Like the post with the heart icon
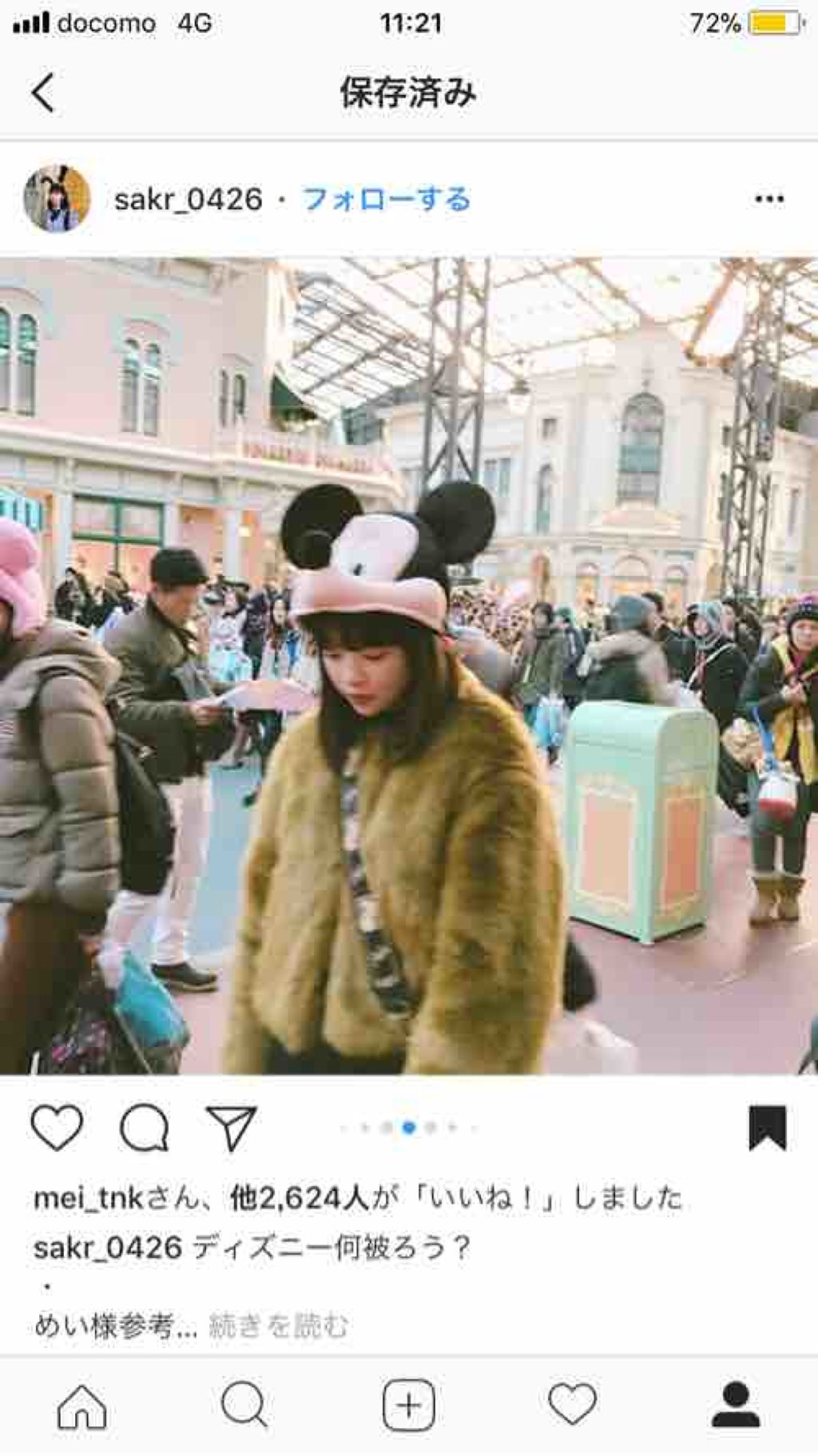Image resolution: width=818 pixels, height=1456 pixels. click(x=57, y=1127)
